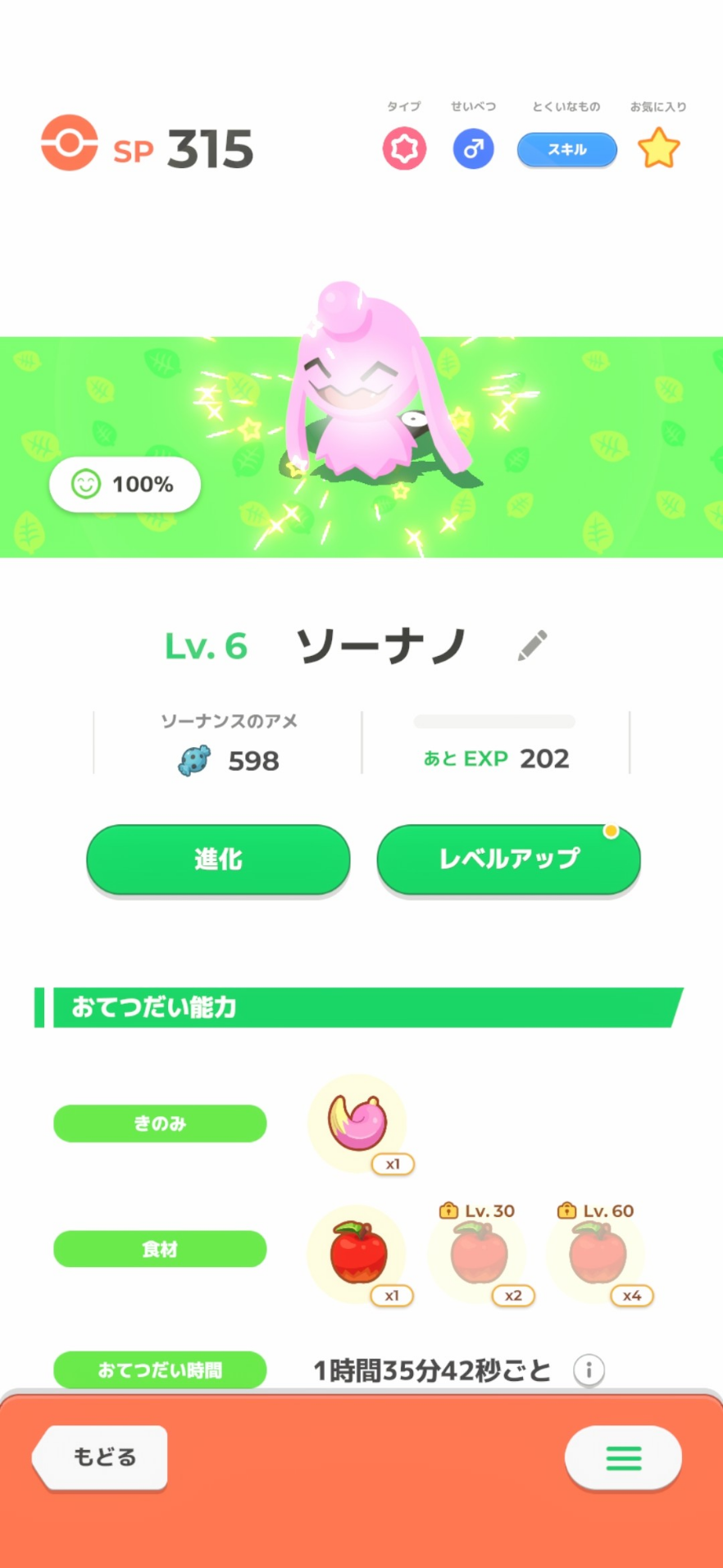The width and height of the screenshot is (723, 1568).
Task: Toggle the favorite star icon
Action: point(659,148)
